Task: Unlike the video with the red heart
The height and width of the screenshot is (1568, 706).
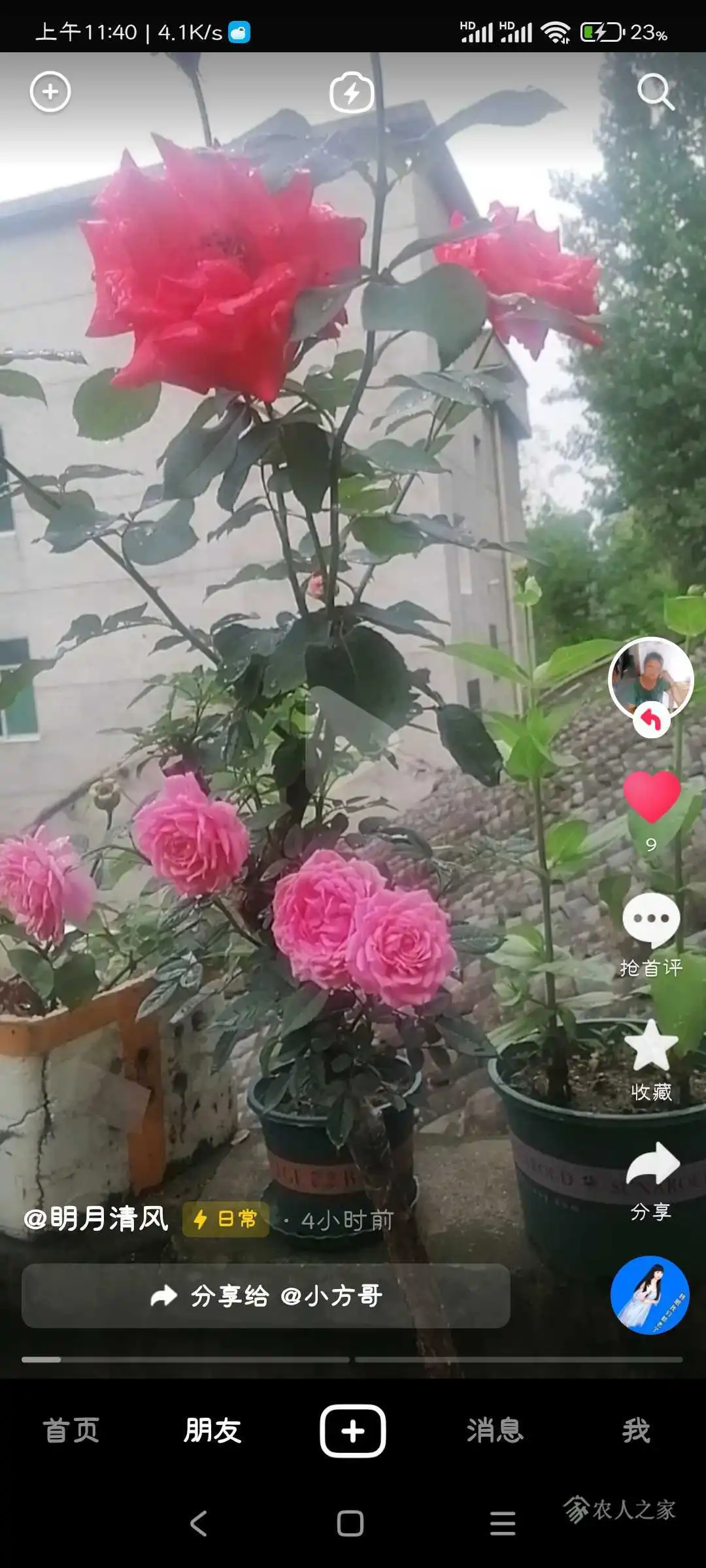Action: [x=651, y=796]
